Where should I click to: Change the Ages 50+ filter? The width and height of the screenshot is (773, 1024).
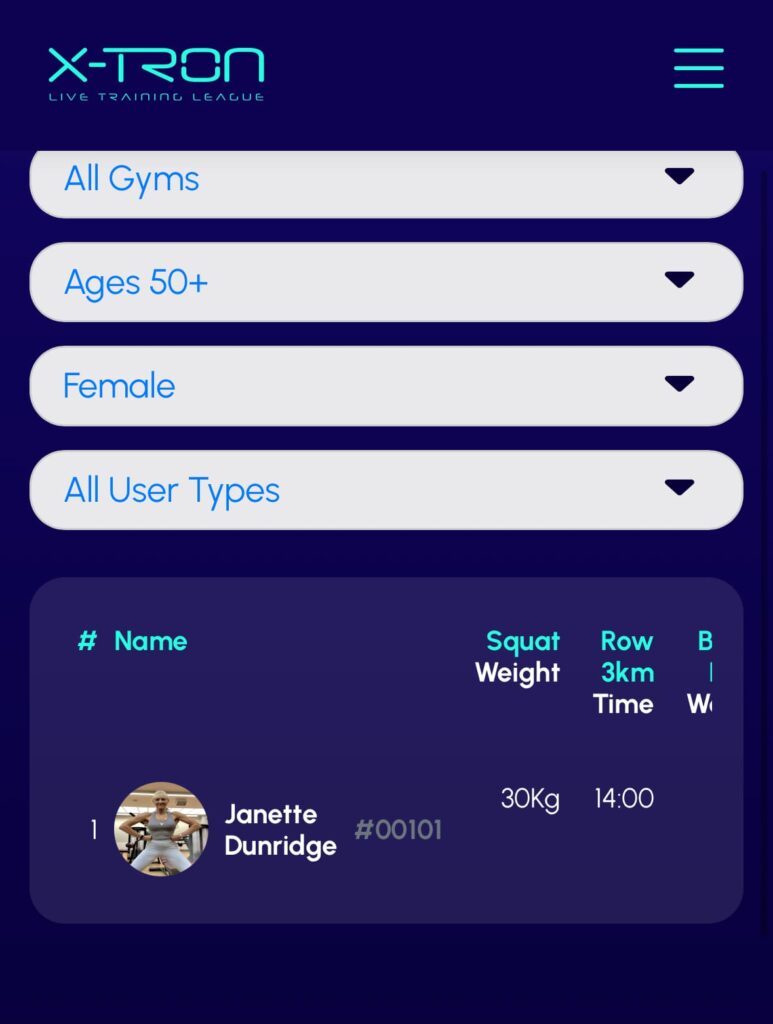(x=386, y=282)
